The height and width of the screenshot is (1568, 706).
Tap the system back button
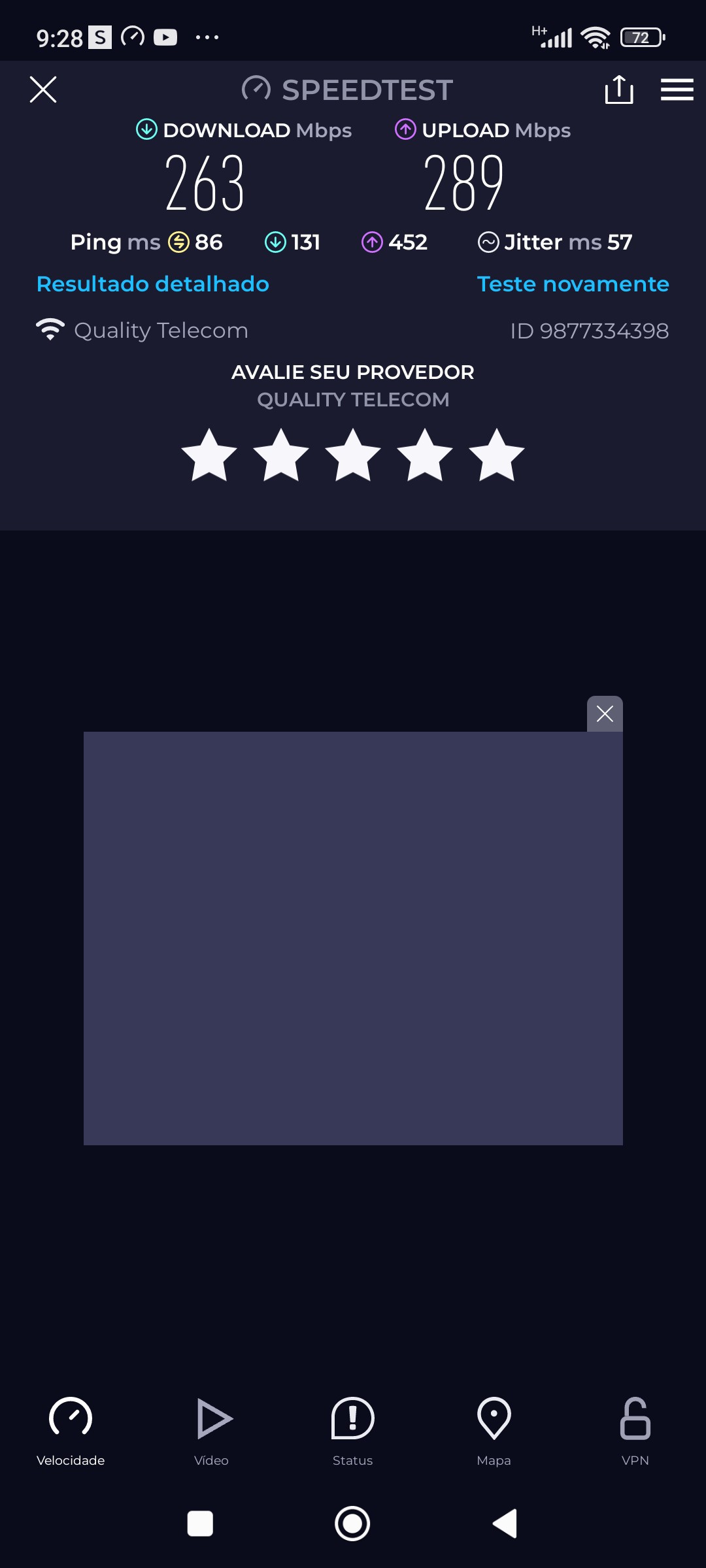pos(505,1524)
